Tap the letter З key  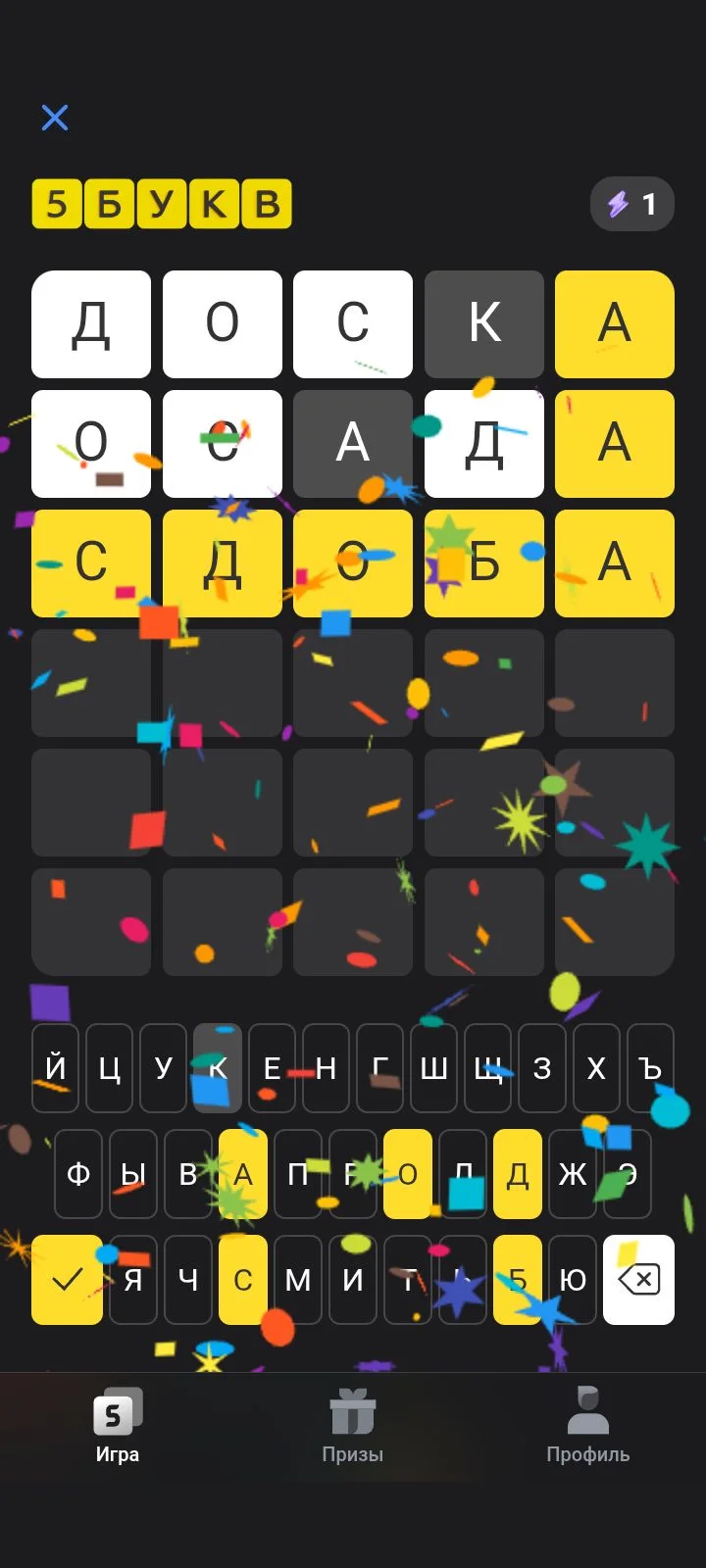[x=542, y=1068]
